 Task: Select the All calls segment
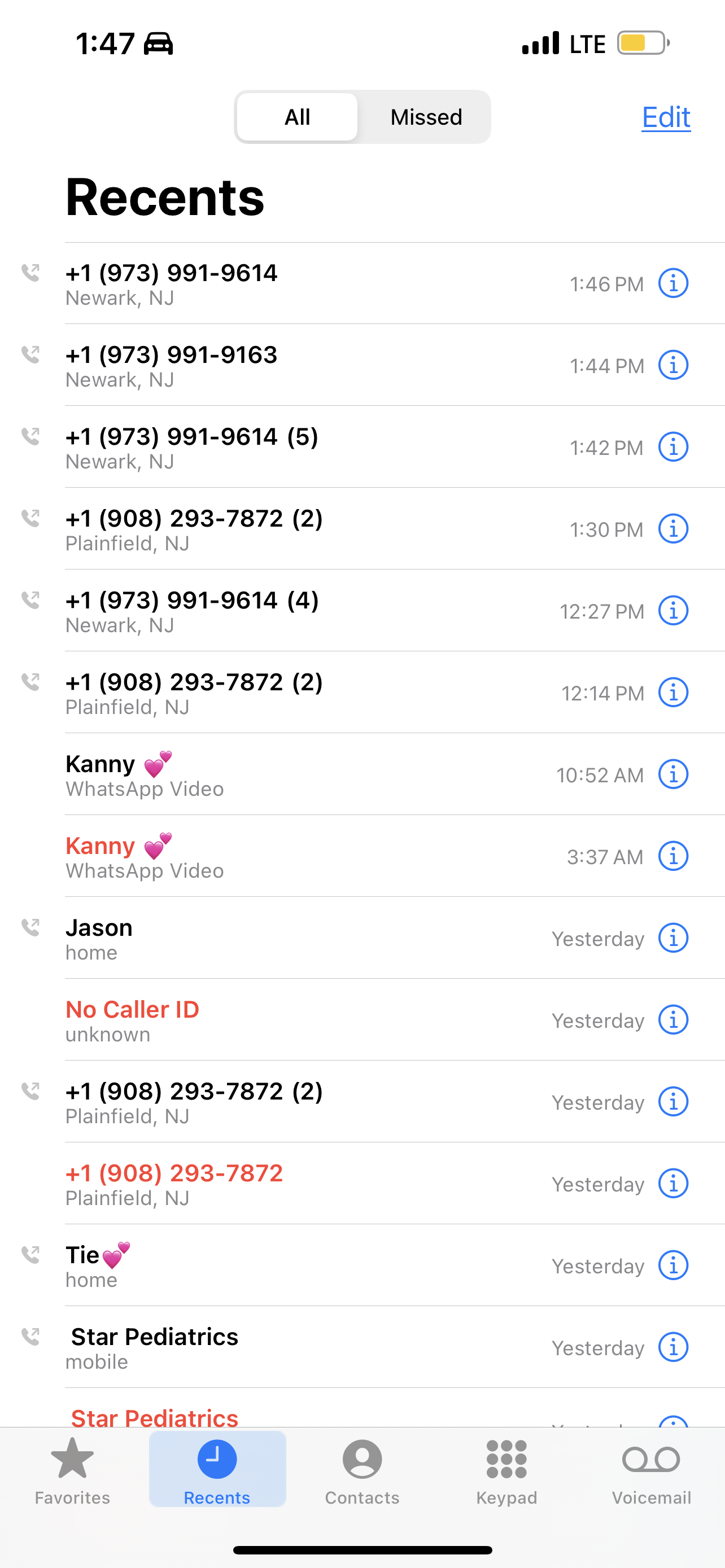tap(297, 117)
